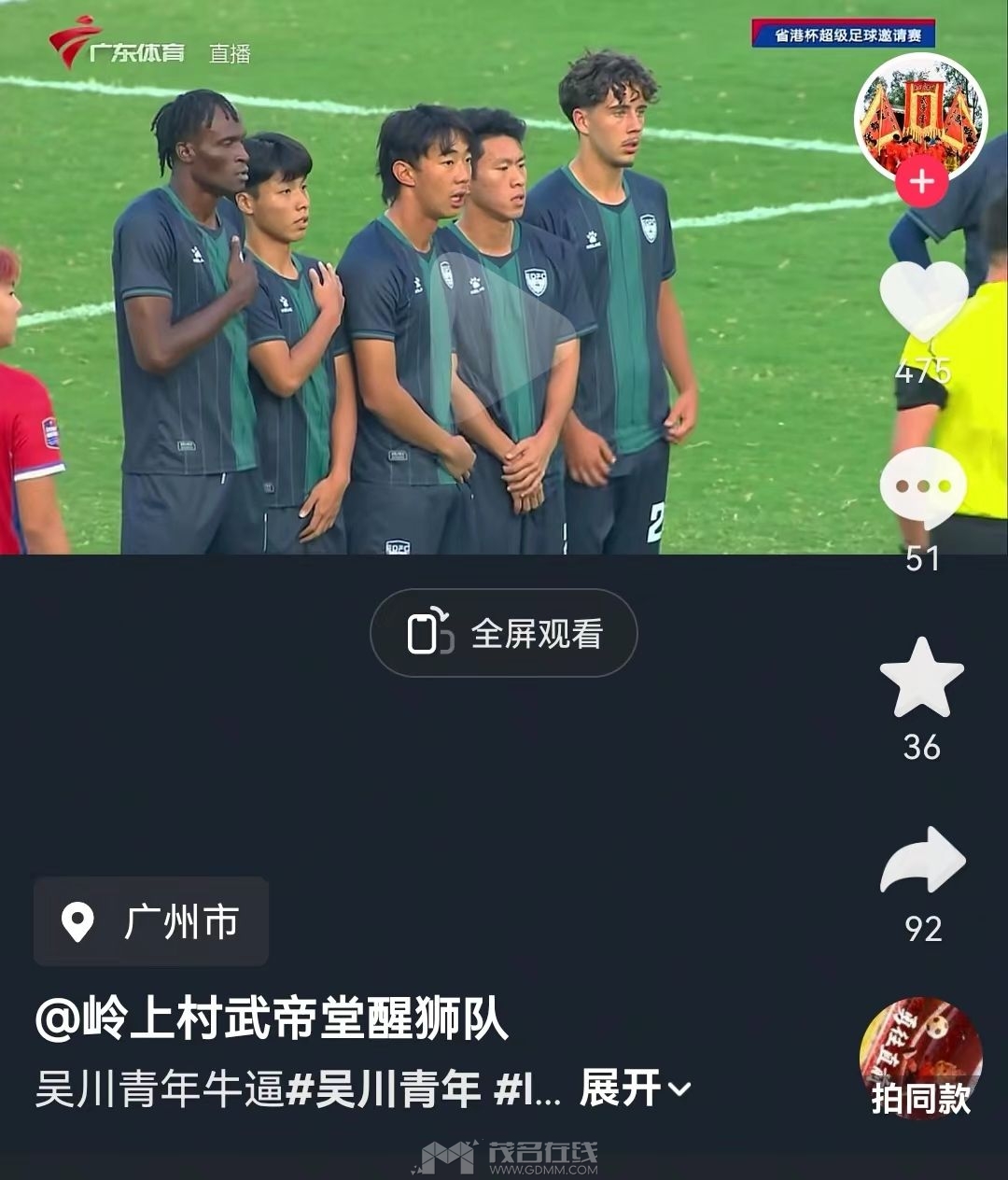Like this video

pos(922,302)
